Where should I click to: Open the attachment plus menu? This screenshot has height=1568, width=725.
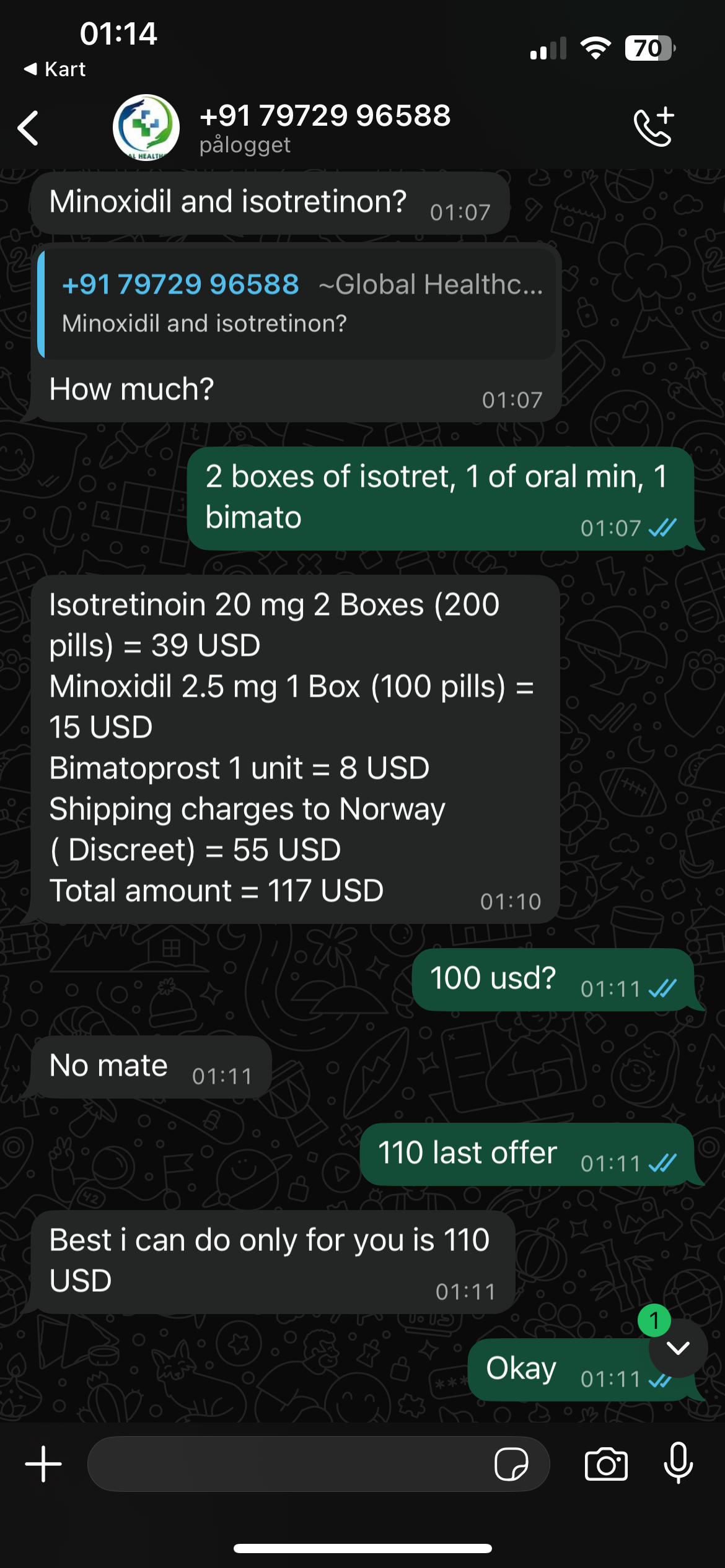click(x=43, y=1464)
